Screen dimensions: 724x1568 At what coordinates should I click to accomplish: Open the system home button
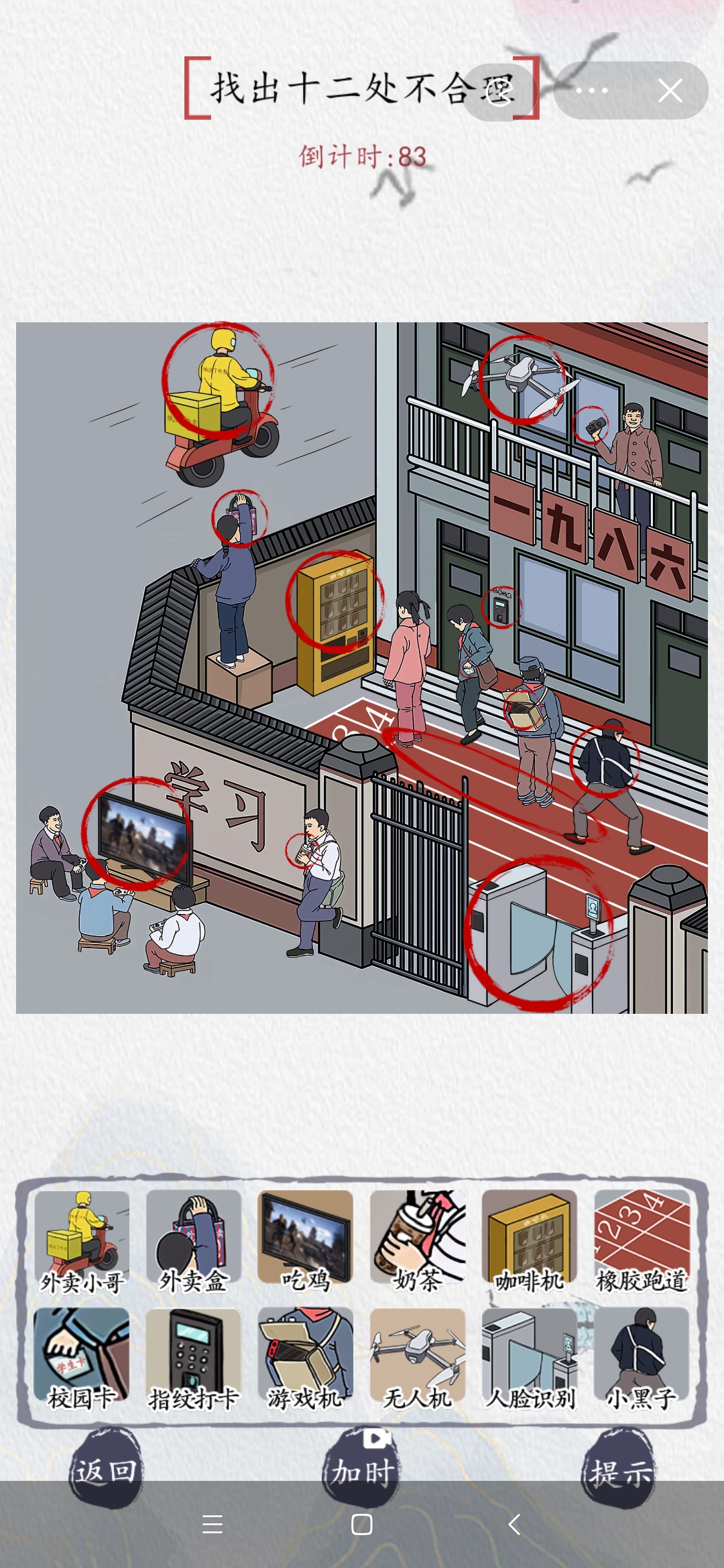pos(362,1524)
